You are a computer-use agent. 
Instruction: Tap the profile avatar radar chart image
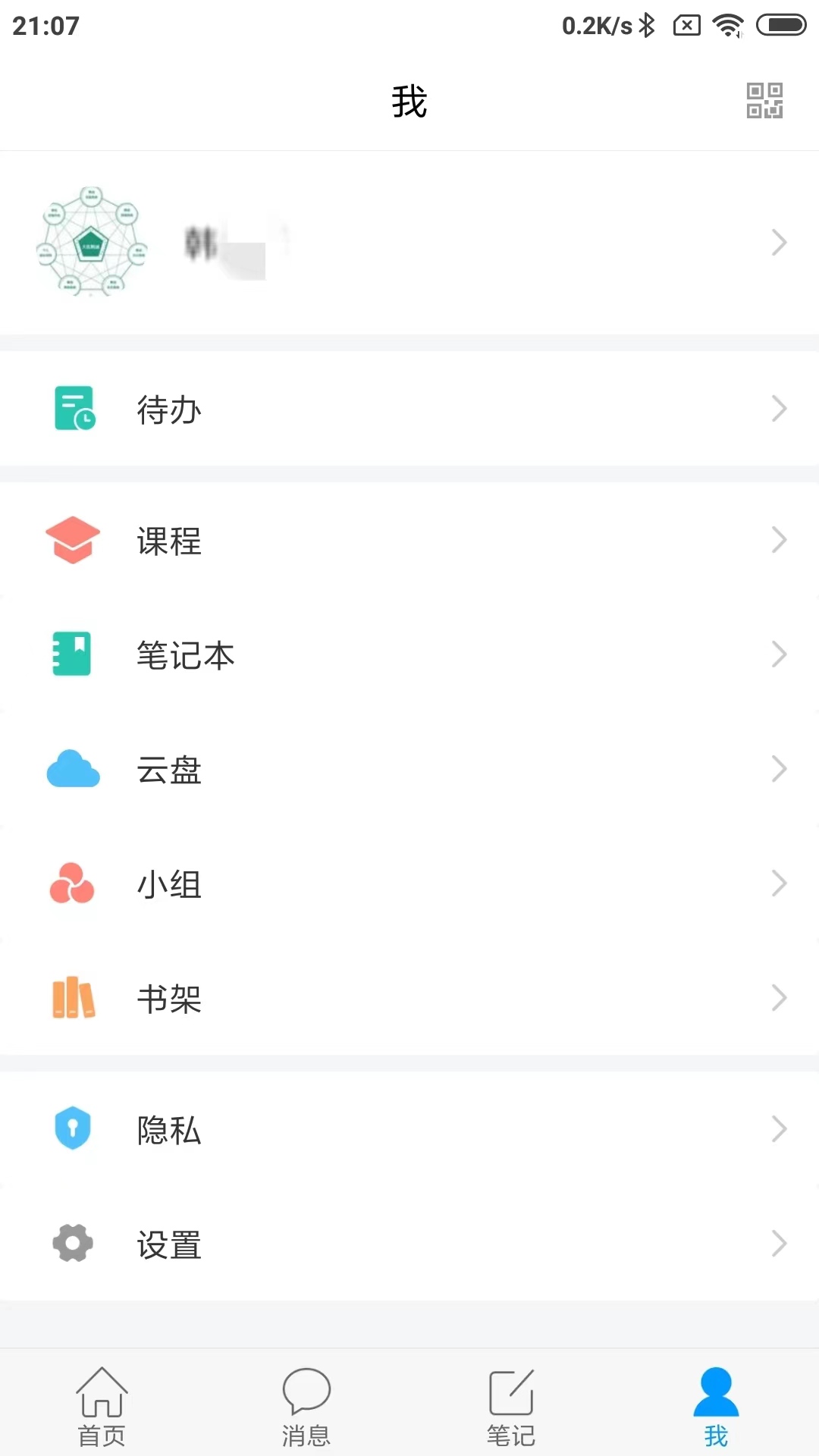(x=91, y=241)
